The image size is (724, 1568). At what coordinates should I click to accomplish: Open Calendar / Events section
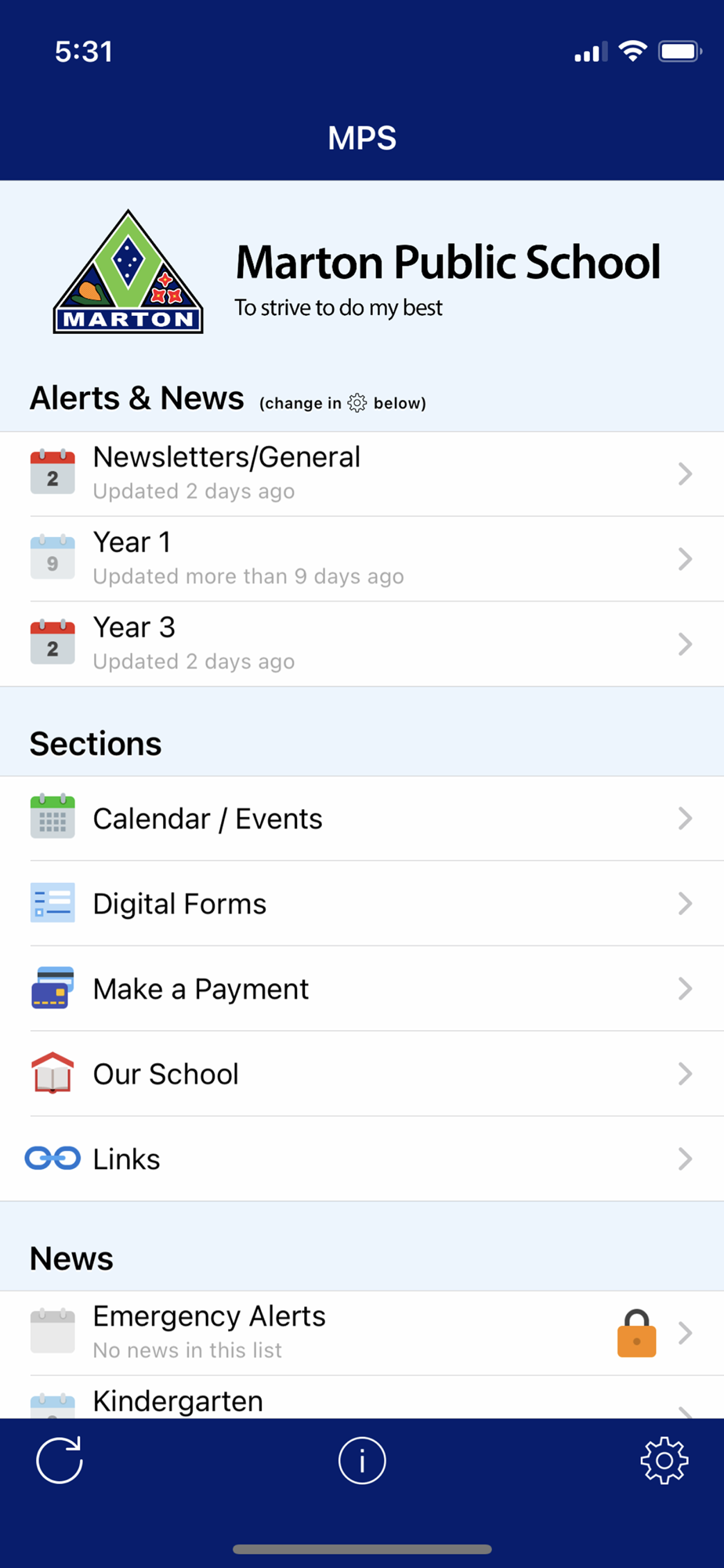tap(362, 818)
